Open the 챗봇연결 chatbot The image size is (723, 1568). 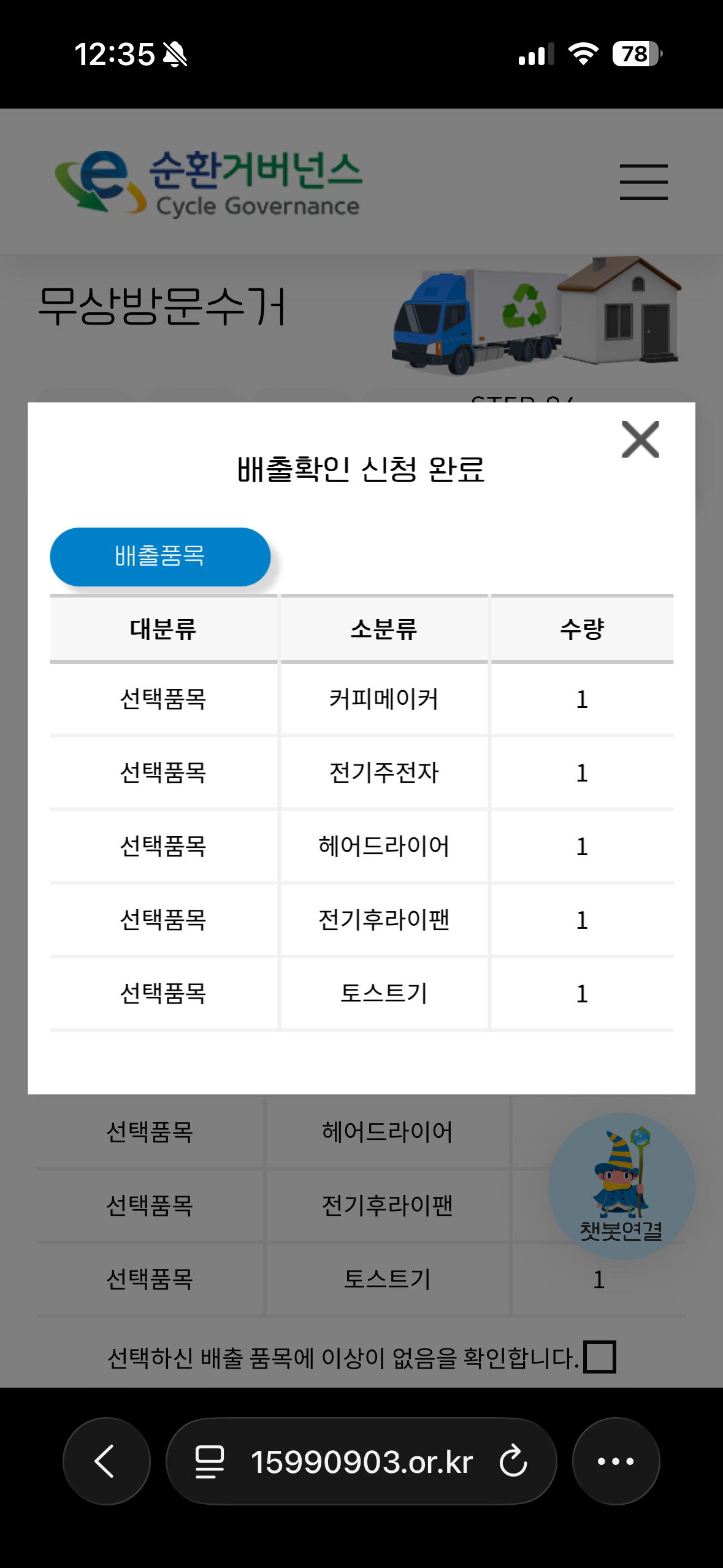click(x=621, y=1185)
